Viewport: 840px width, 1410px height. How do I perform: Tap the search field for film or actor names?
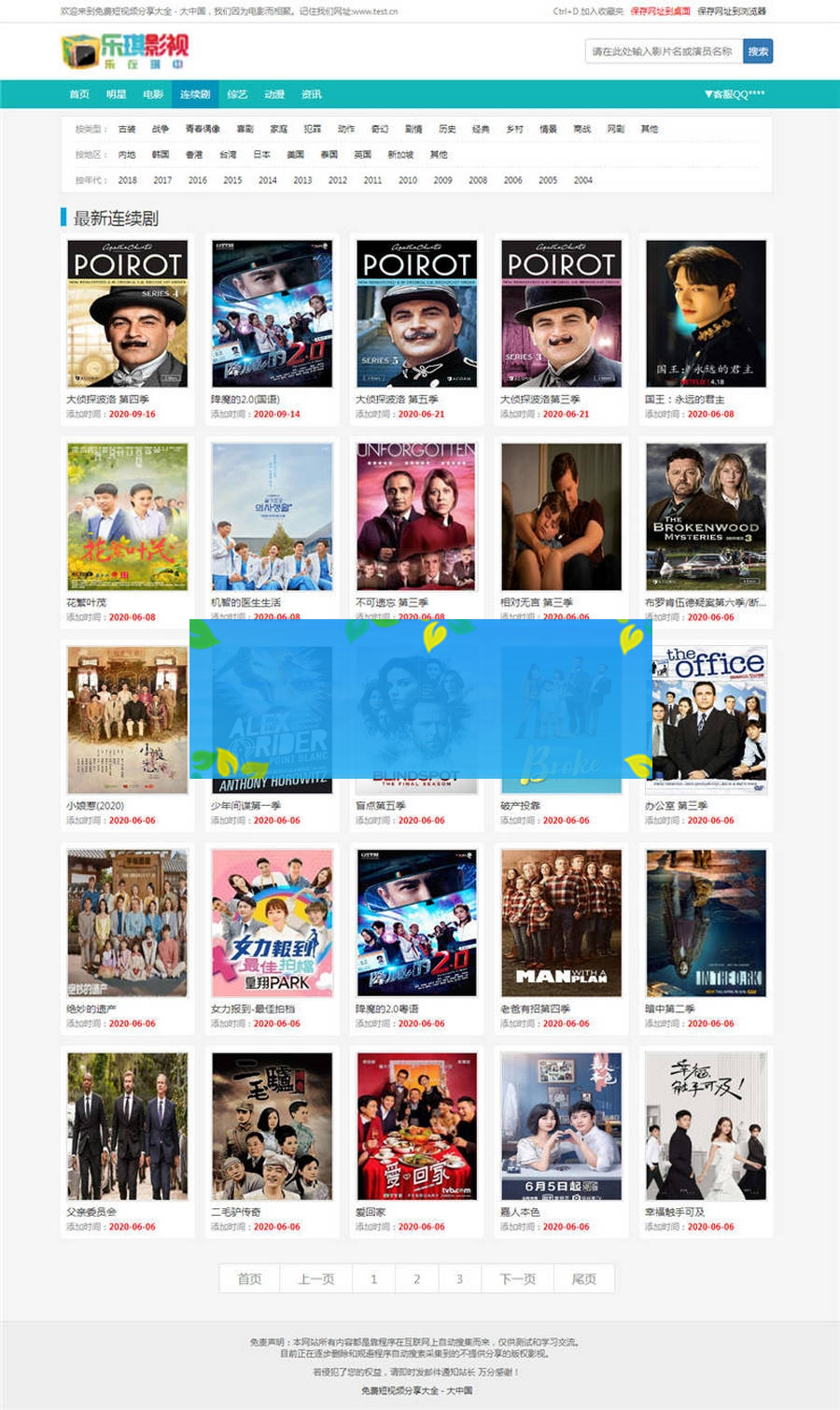pyautogui.click(x=663, y=51)
